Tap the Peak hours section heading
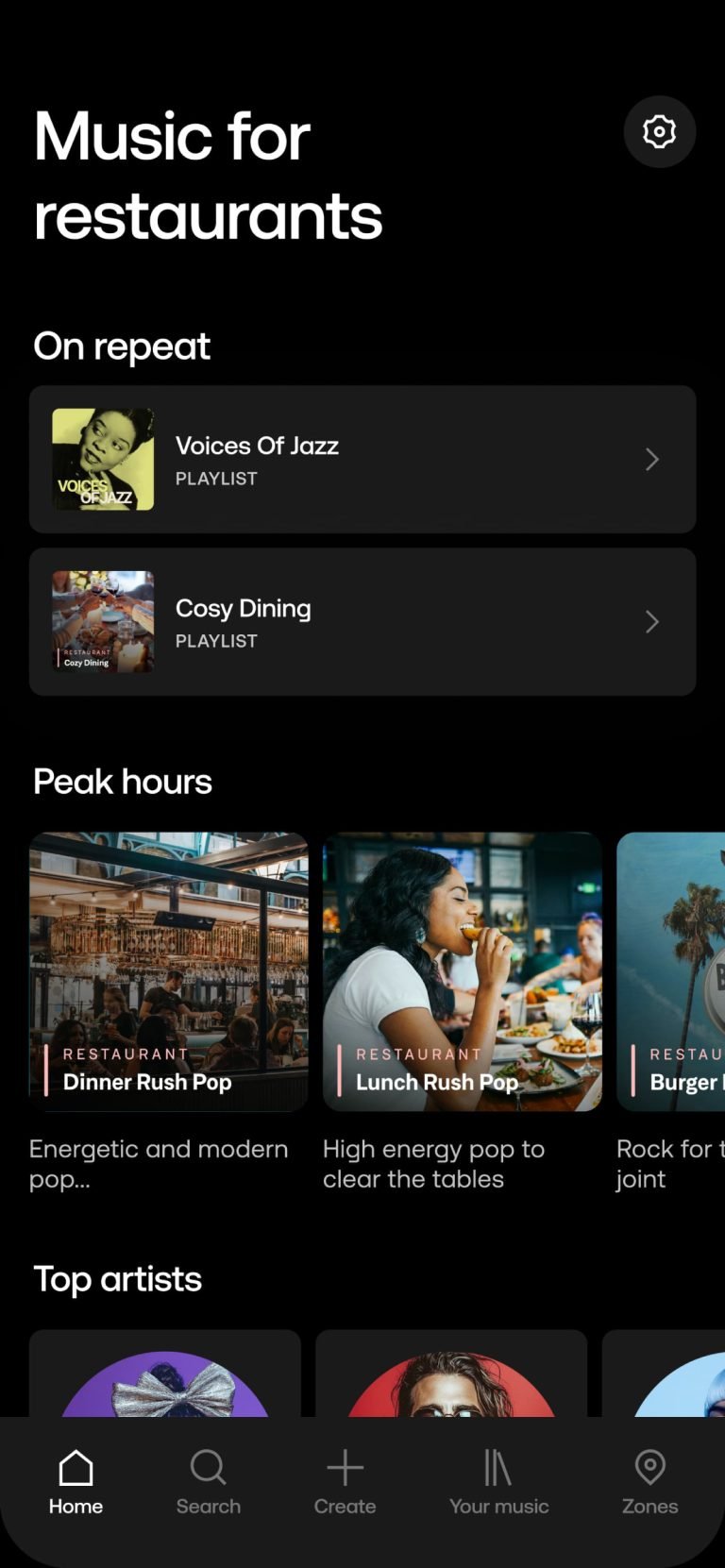725x1568 pixels. [x=123, y=782]
